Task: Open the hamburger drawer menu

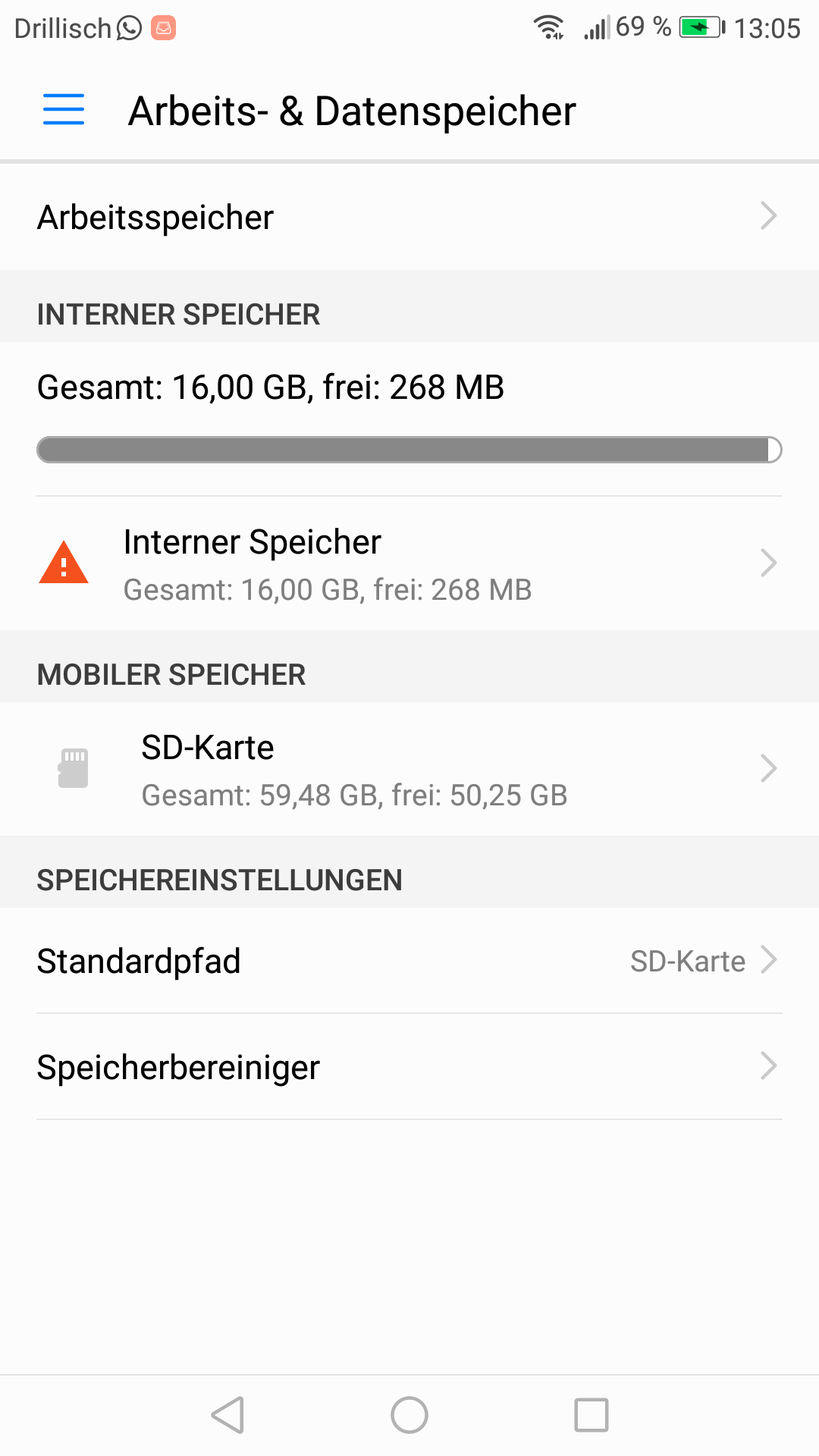Action: (x=64, y=110)
